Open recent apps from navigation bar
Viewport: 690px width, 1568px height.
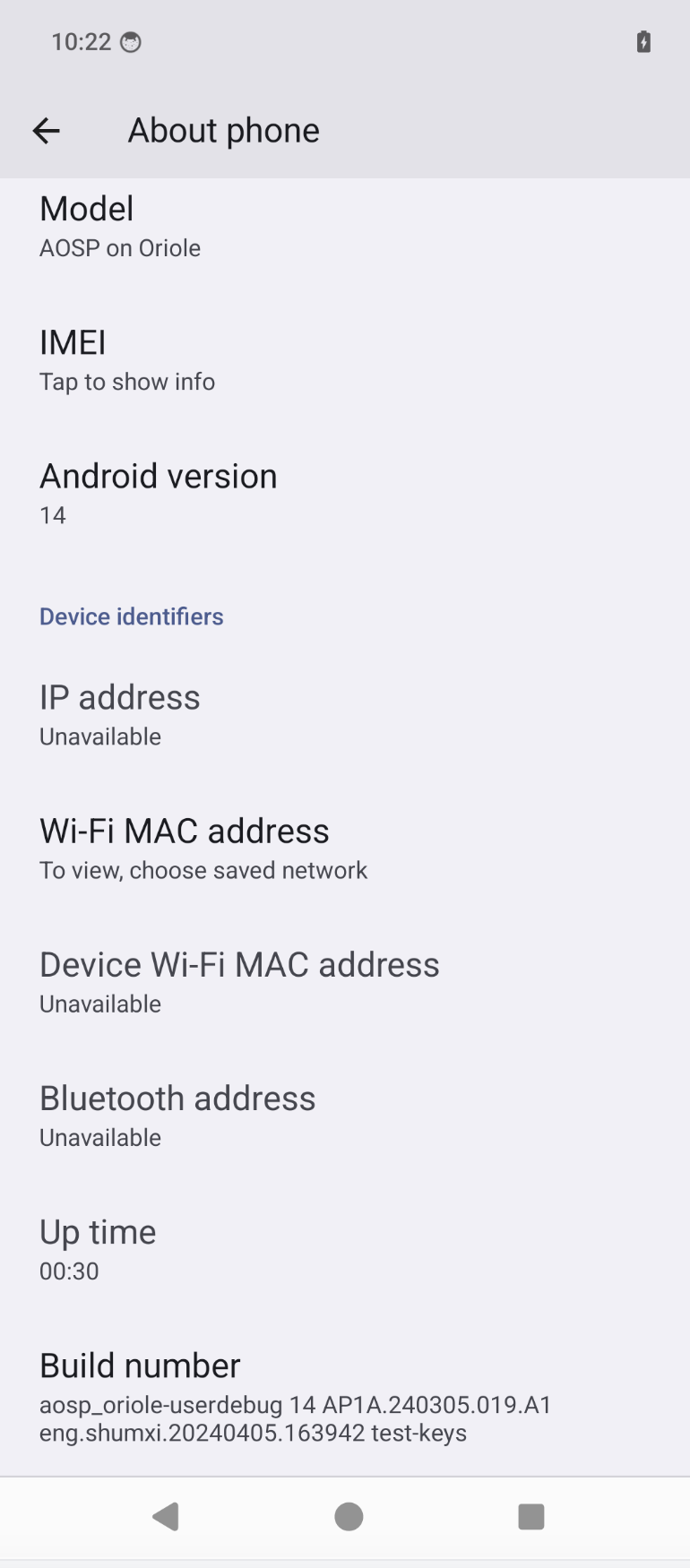point(531,1517)
